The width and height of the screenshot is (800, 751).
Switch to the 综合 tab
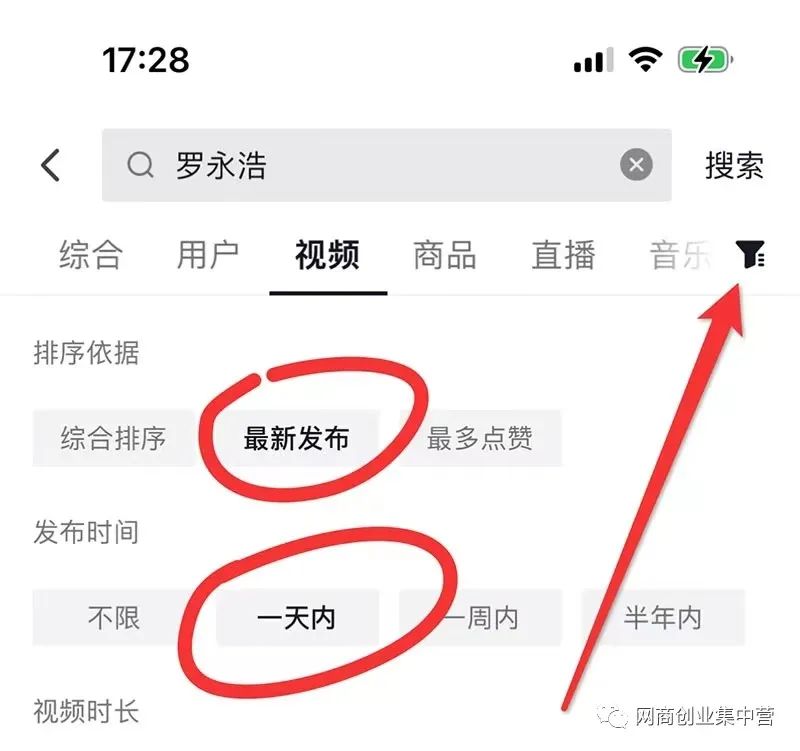coord(90,256)
